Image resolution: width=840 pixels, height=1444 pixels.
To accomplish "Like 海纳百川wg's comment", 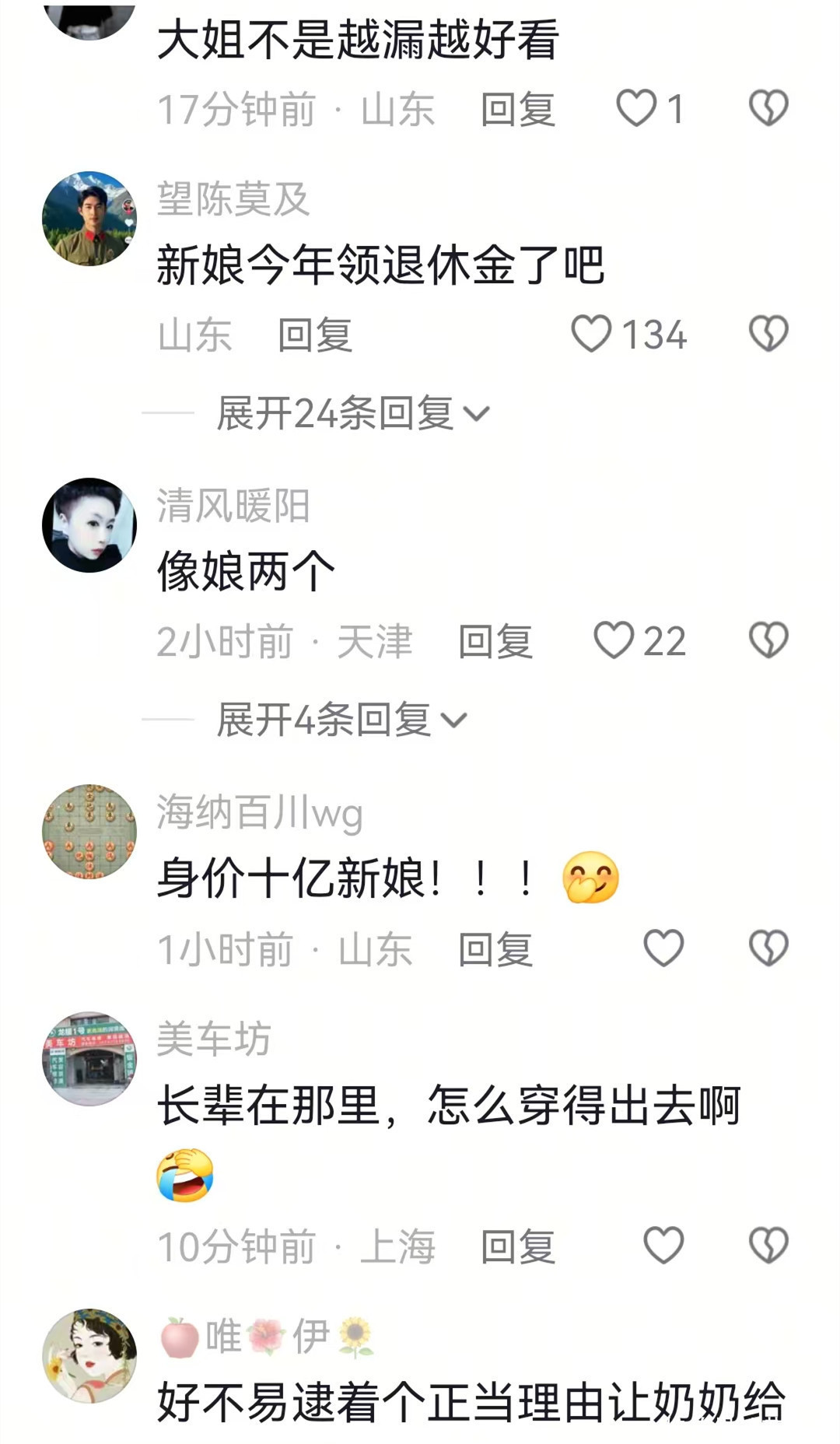I will click(663, 948).
